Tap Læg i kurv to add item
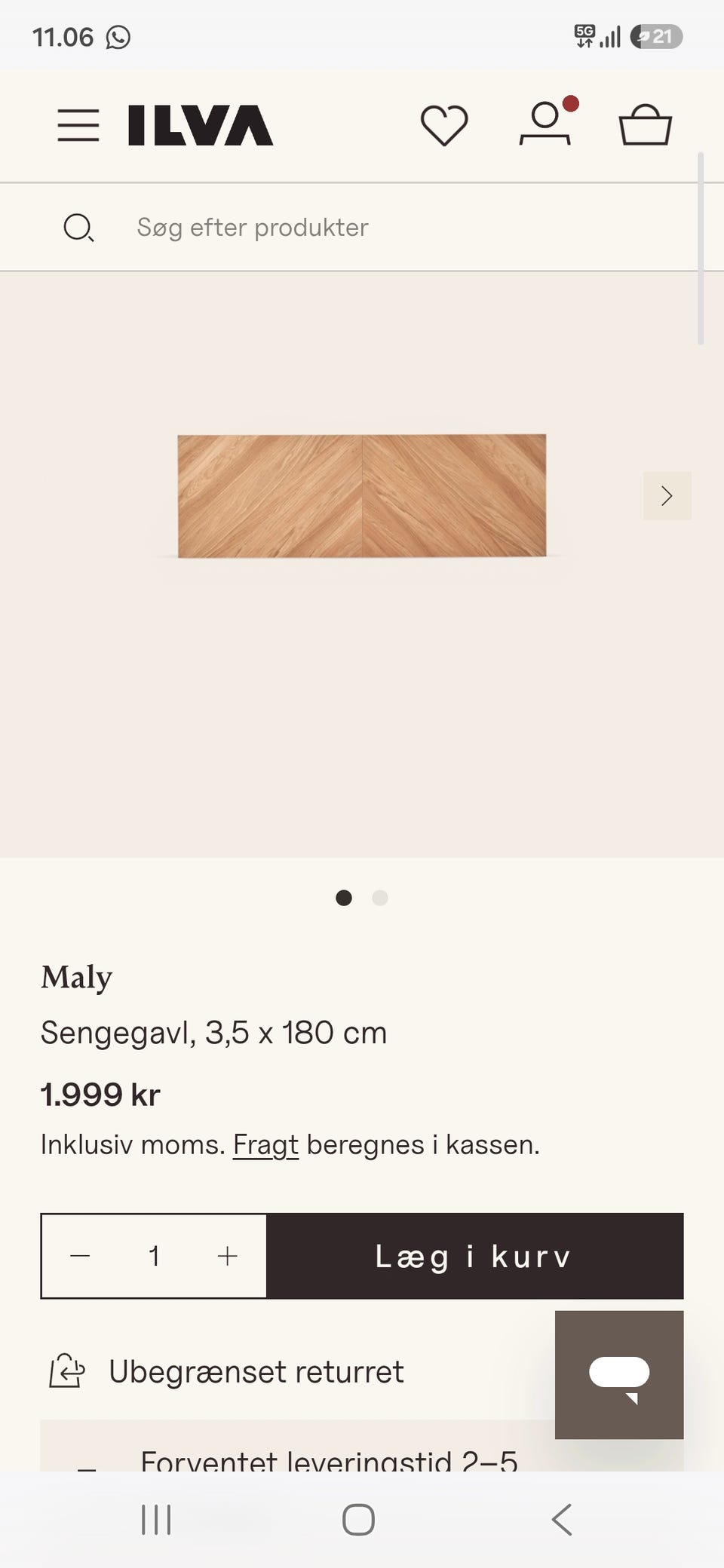Image resolution: width=724 pixels, height=1568 pixels. (475, 1256)
